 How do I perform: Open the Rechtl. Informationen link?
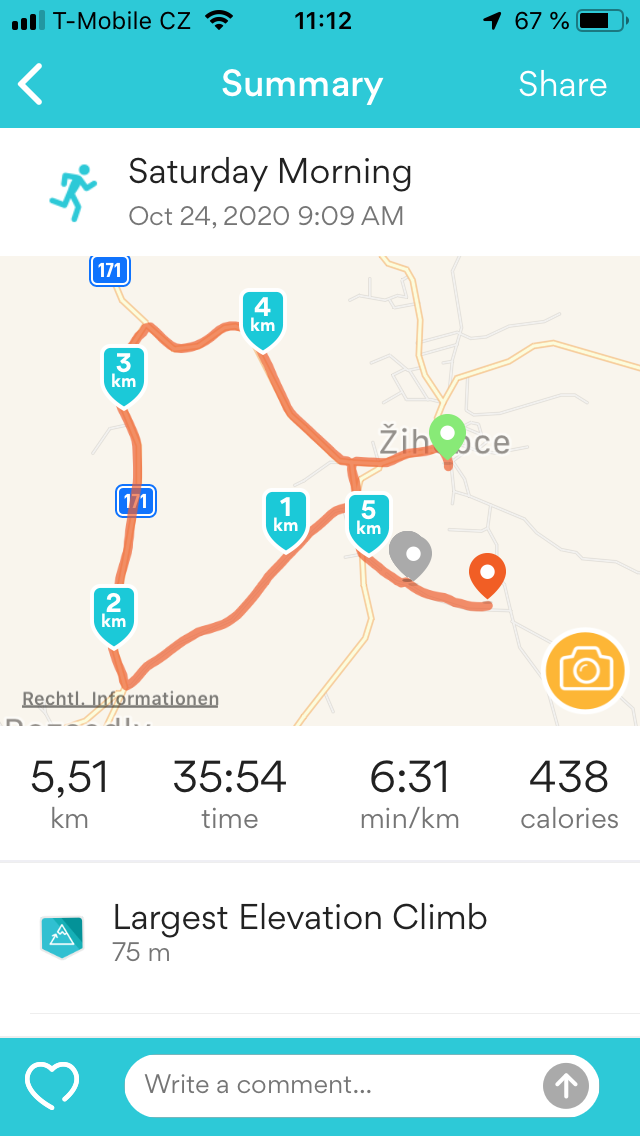tap(120, 699)
